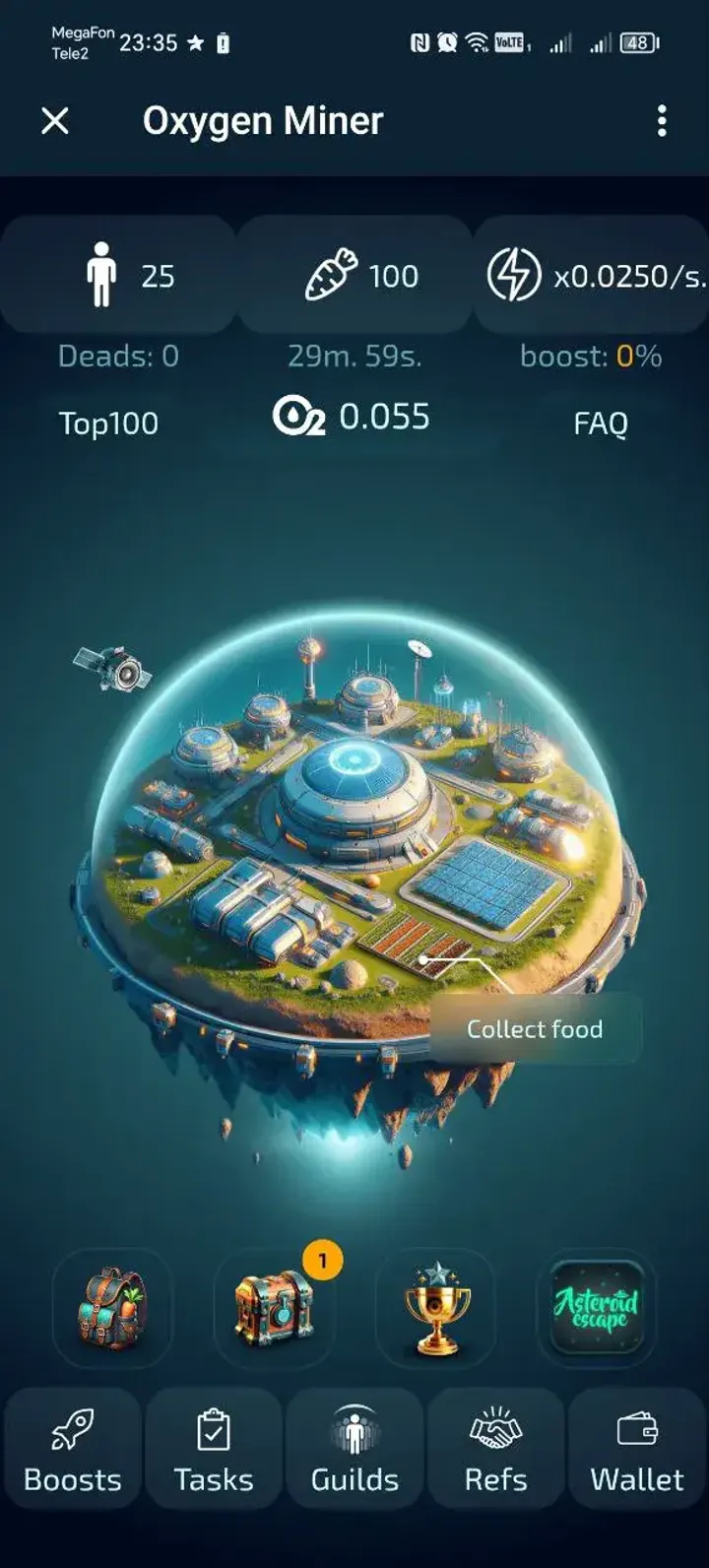The width and height of the screenshot is (709, 1568).
Task: Open the treasure chest with badge
Action: coord(274,1308)
